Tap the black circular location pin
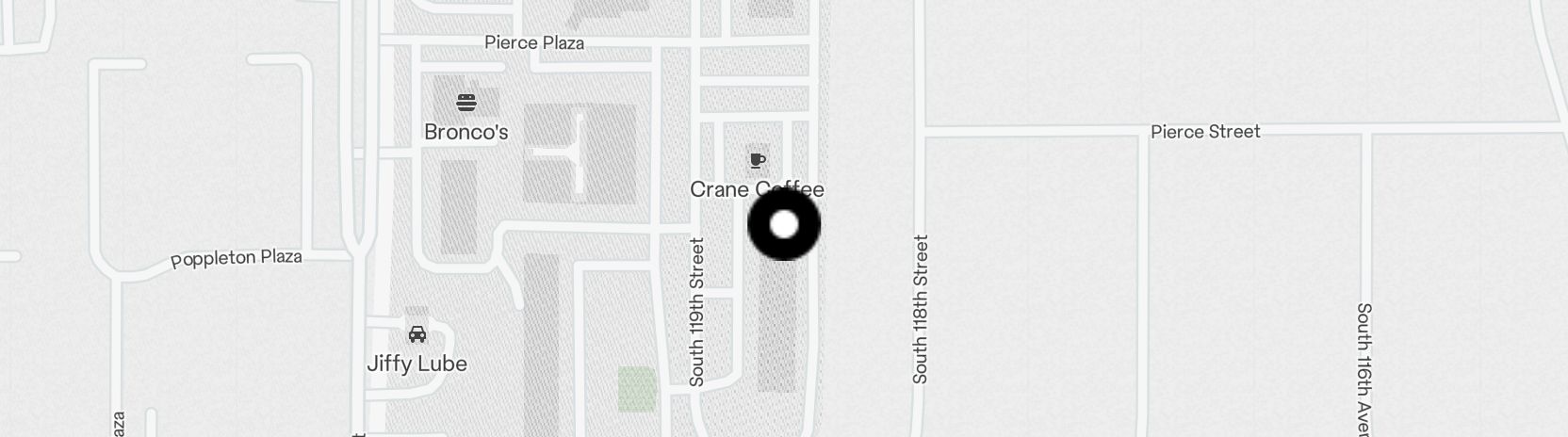The image size is (1568, 437). point(784,225)
